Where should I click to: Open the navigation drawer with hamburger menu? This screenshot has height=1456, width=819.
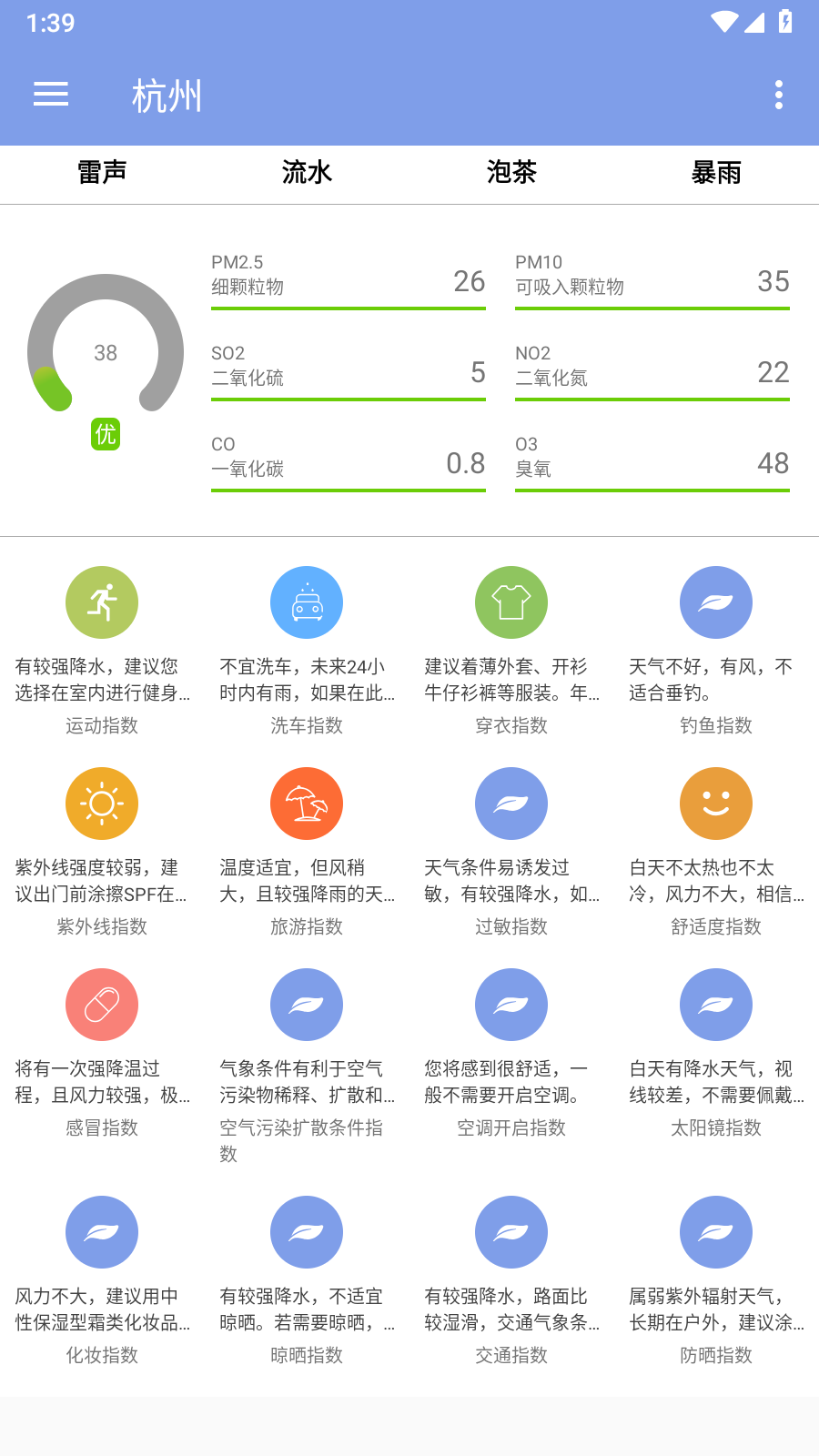pos(50,95)
